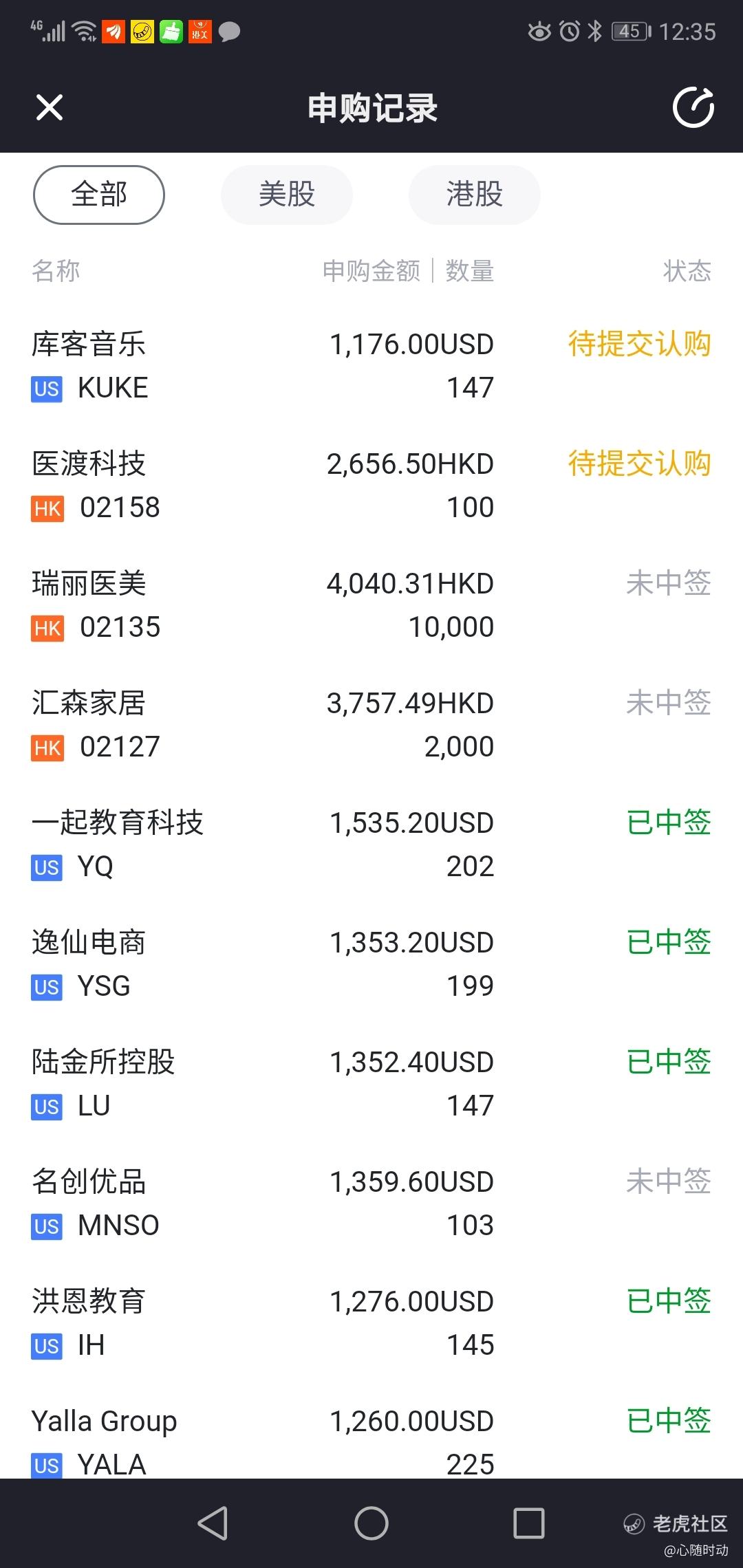View the 瑞丽医美 02135 subscription
Screen dimensions: 743x1568
371,605
